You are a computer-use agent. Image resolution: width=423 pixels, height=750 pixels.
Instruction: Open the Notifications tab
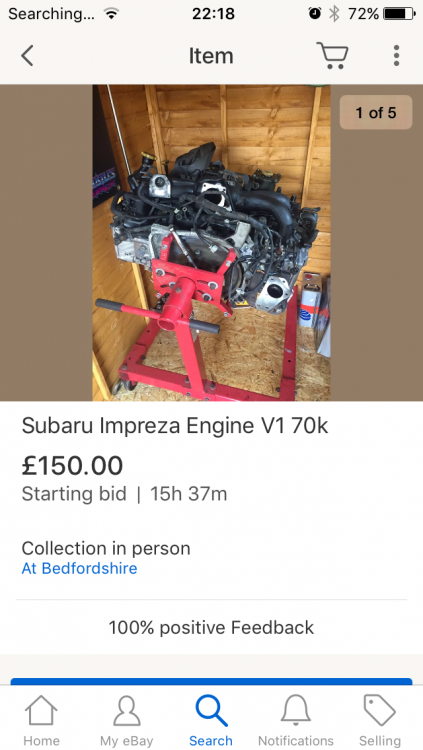coord(296,721)
